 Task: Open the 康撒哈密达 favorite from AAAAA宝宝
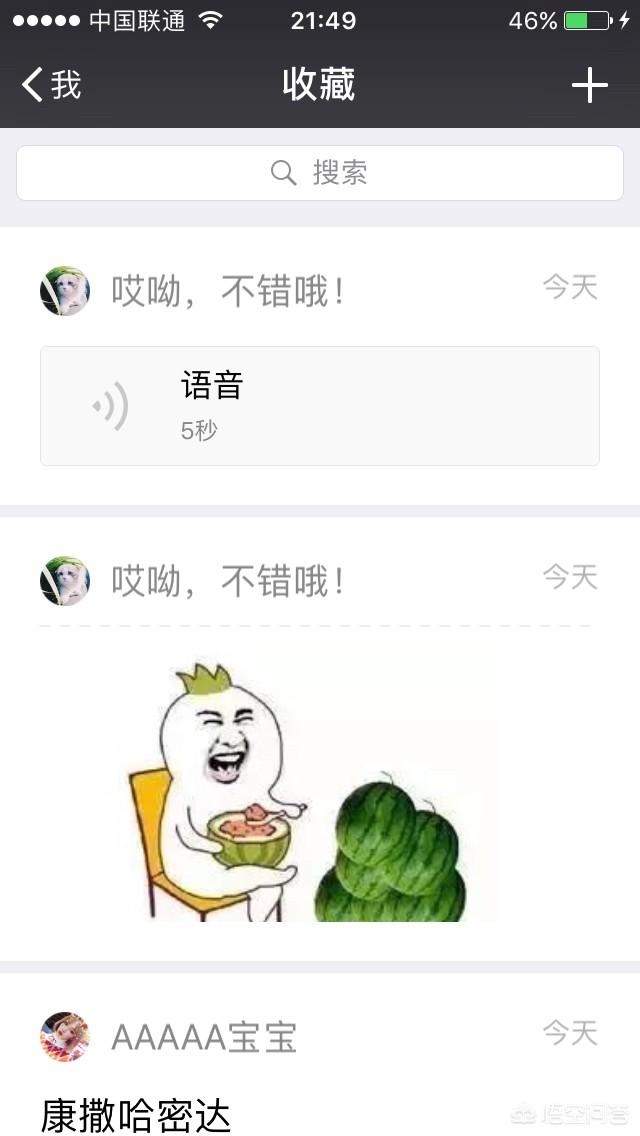pyautogui.click(x=136, y=1114)
